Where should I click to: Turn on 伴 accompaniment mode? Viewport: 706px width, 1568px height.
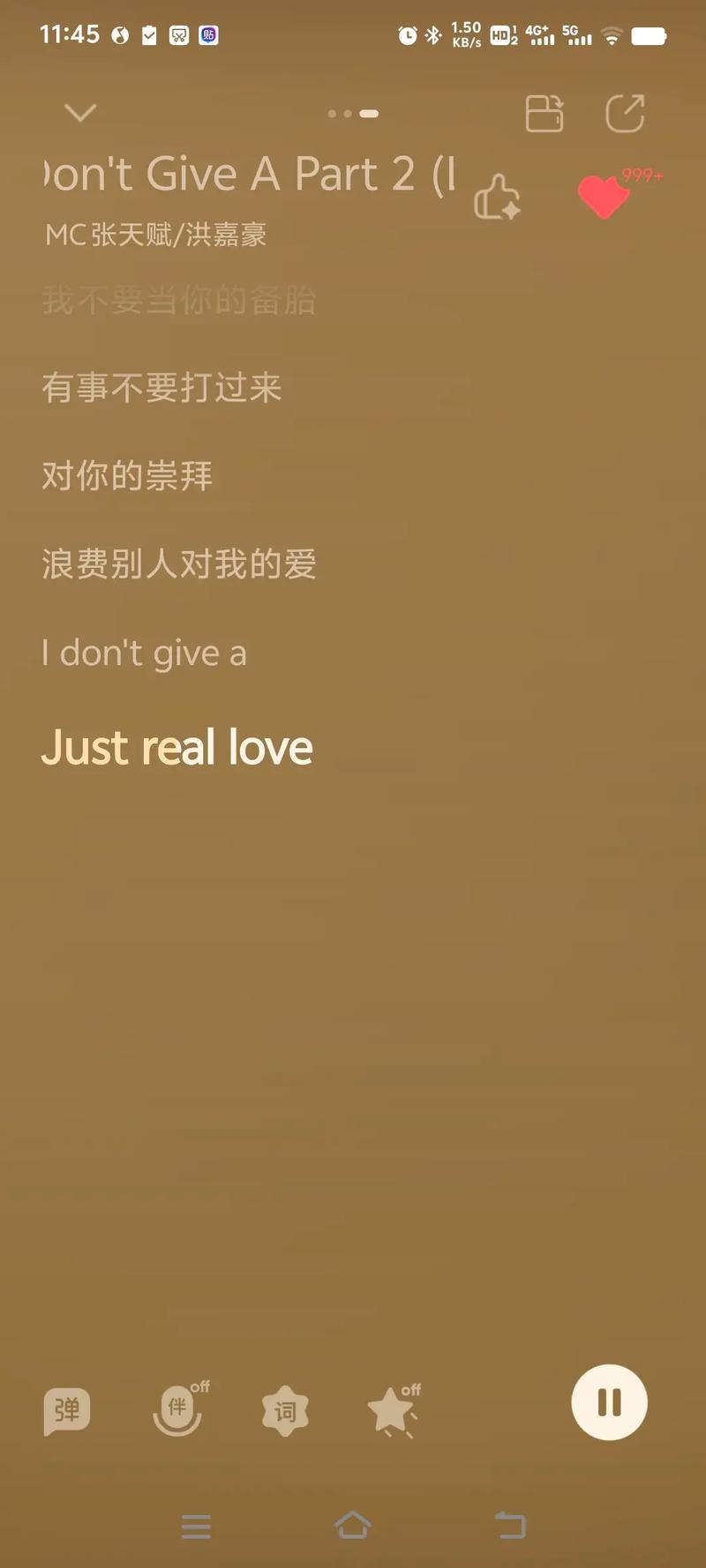178,1407
